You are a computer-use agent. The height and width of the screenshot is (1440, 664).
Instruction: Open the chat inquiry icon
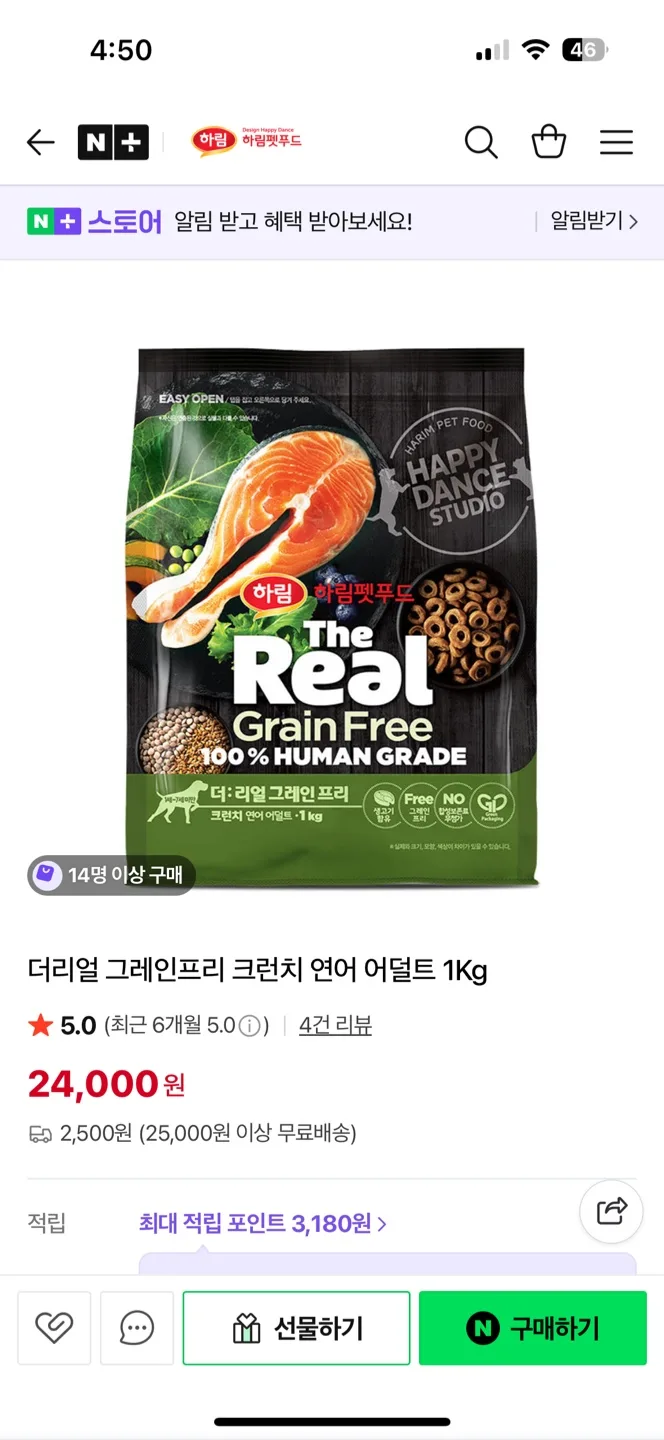[137, 1328]
